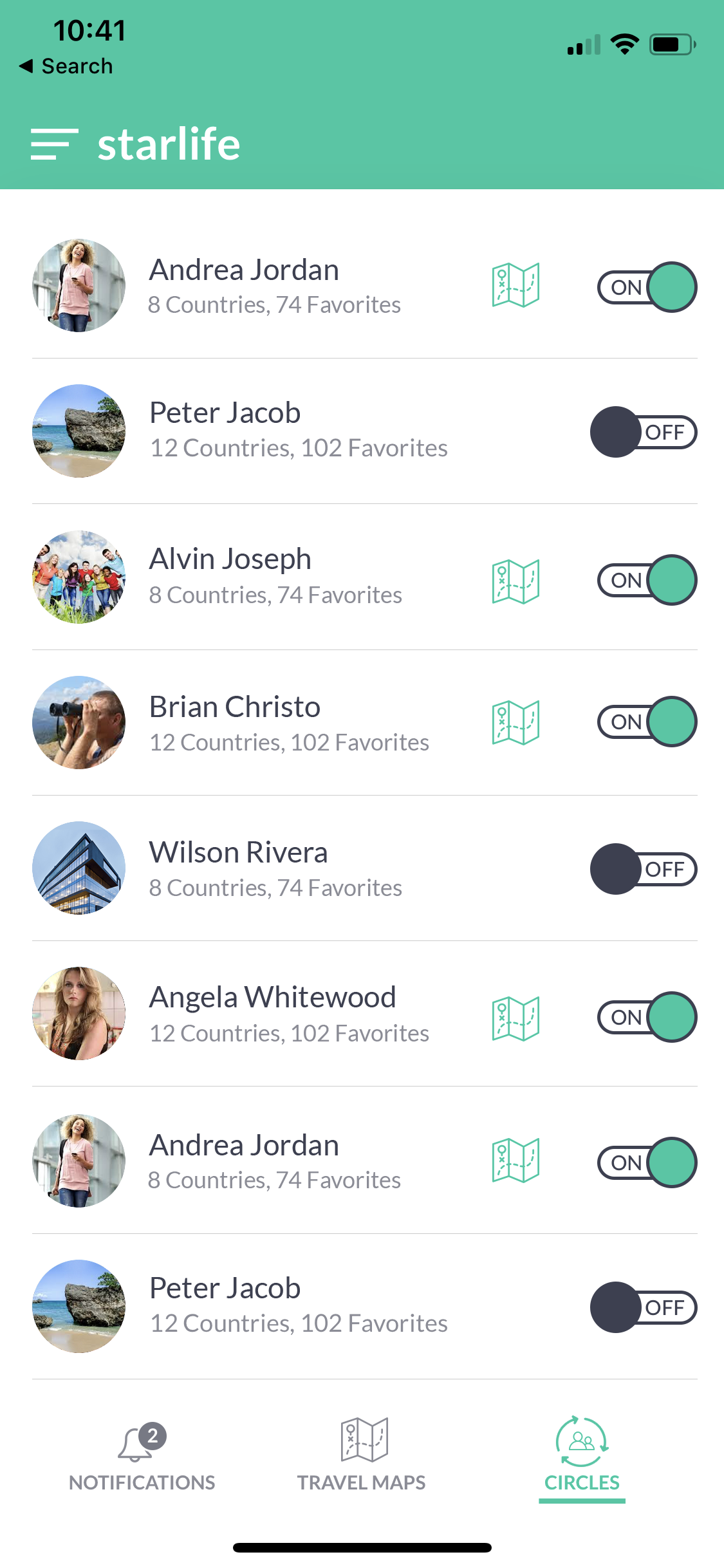Turn on Wilson Rivera's OFF switch
724x1568 pixels.
(x=644, y=869)
